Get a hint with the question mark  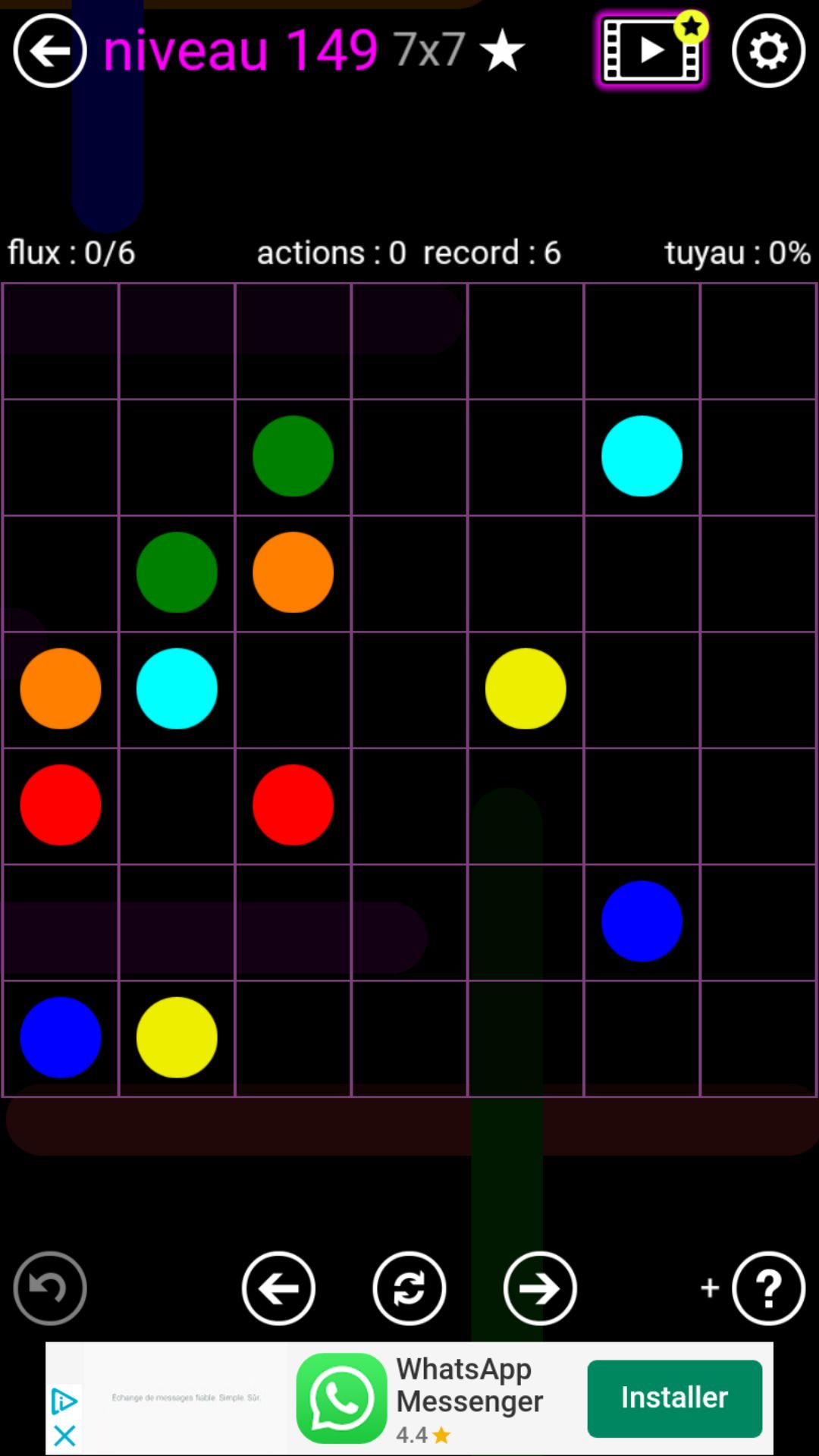pyautogui.click(x=768, y=1288)
